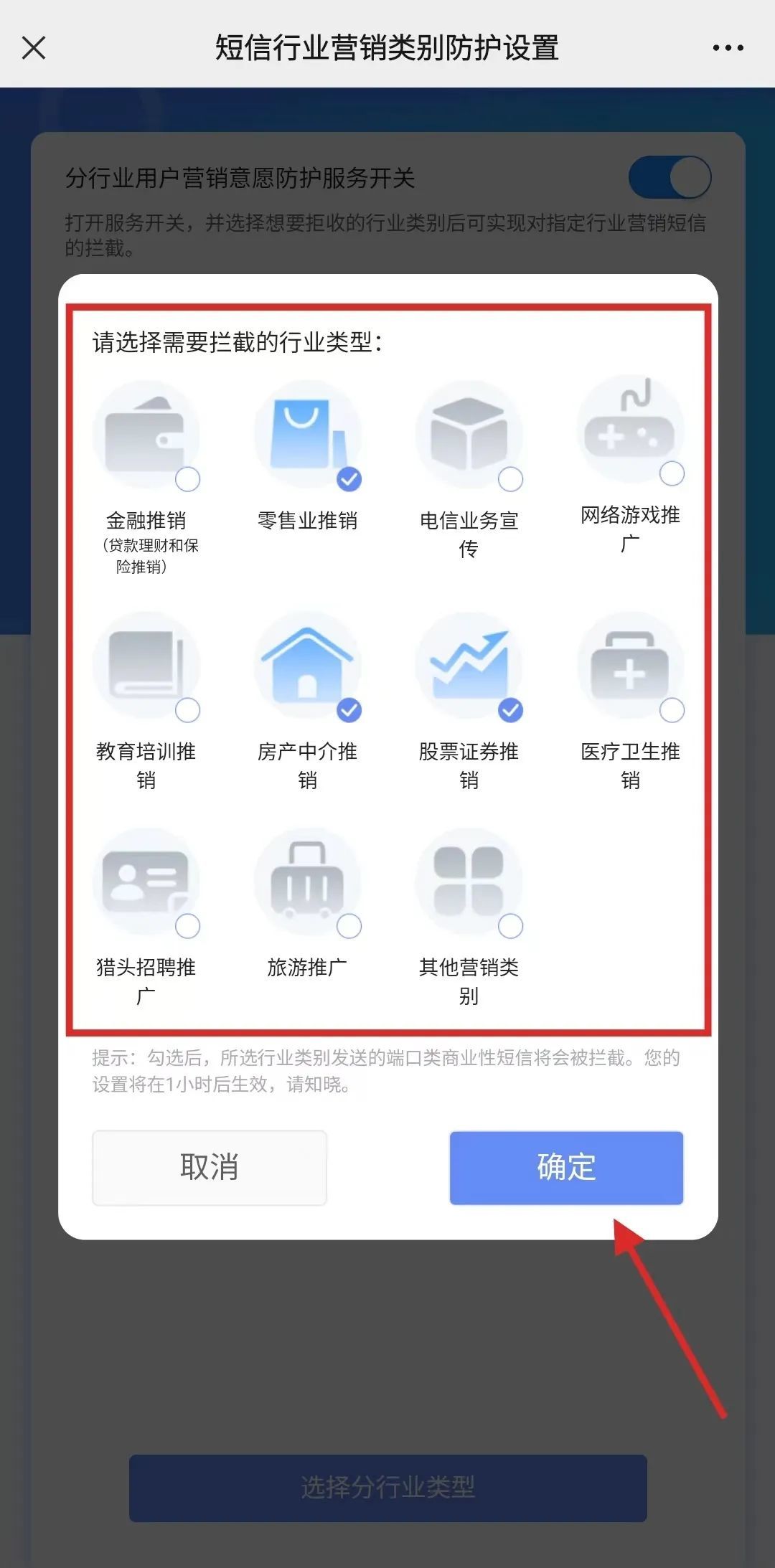Check the 金融推销 category checkbox
The image size is (775, 1568).
(188, 479)
